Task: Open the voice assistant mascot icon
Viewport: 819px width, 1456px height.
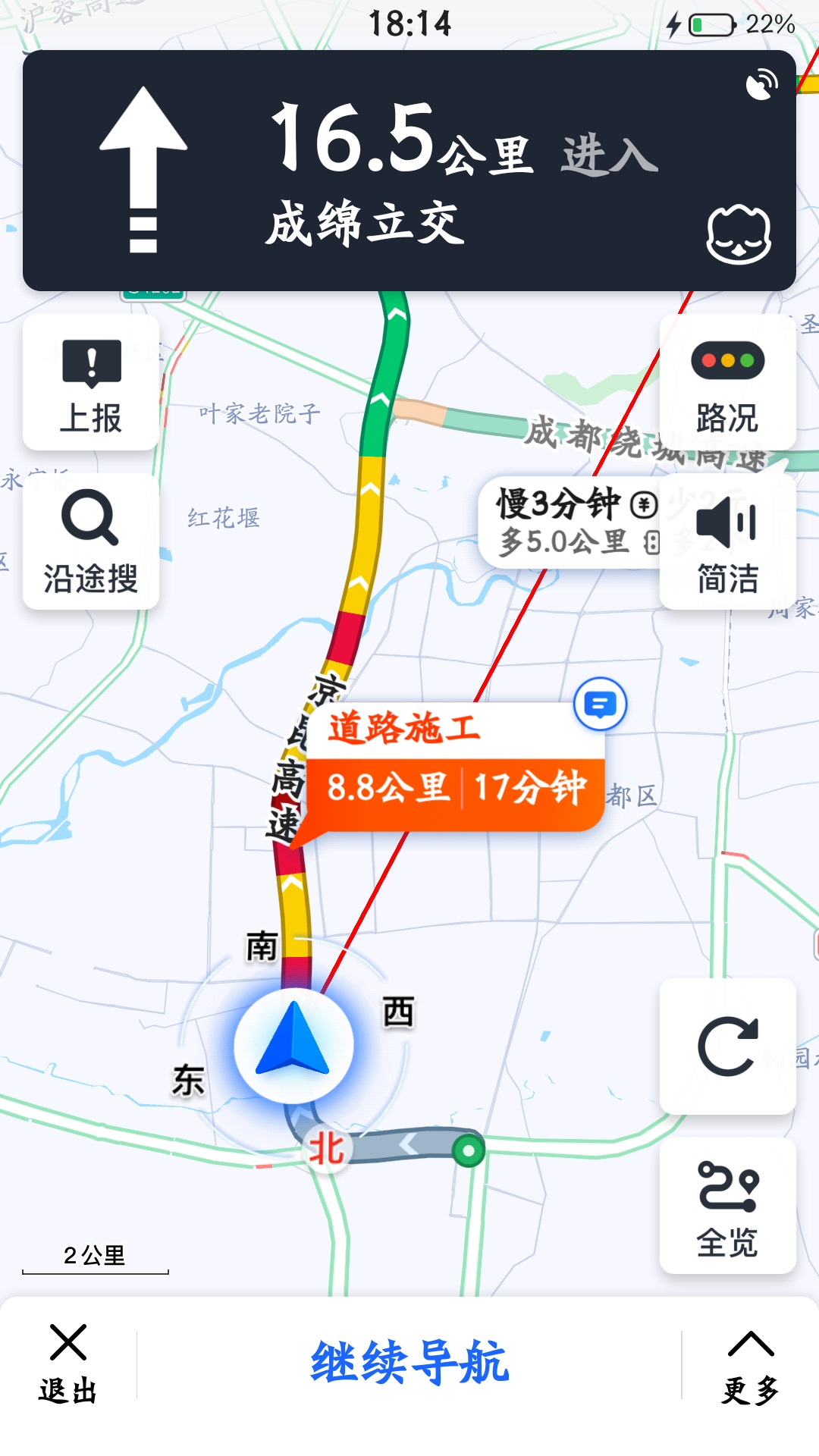Action: coord(739,235)
